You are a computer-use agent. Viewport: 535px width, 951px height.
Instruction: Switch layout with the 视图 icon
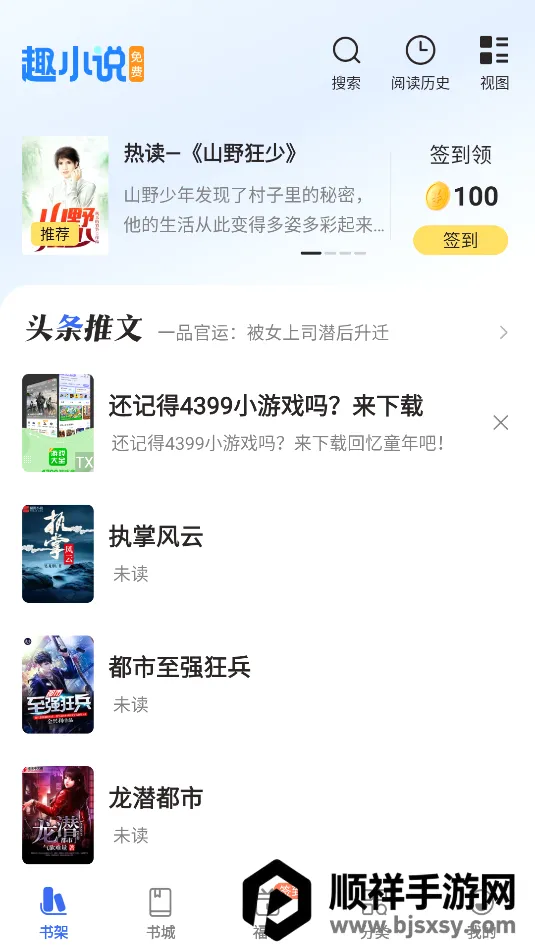[x=494, y=63]
